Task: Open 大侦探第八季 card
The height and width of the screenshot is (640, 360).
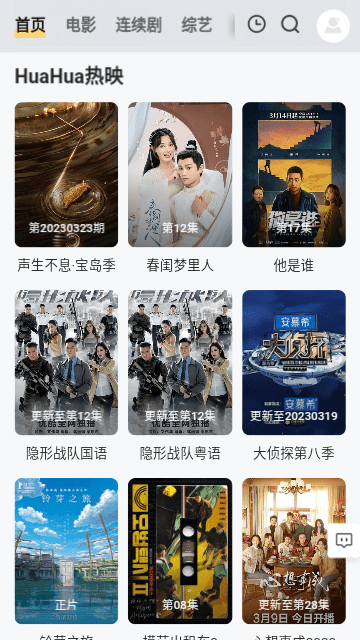Action: pyautogui.click(x=294, y=362)
